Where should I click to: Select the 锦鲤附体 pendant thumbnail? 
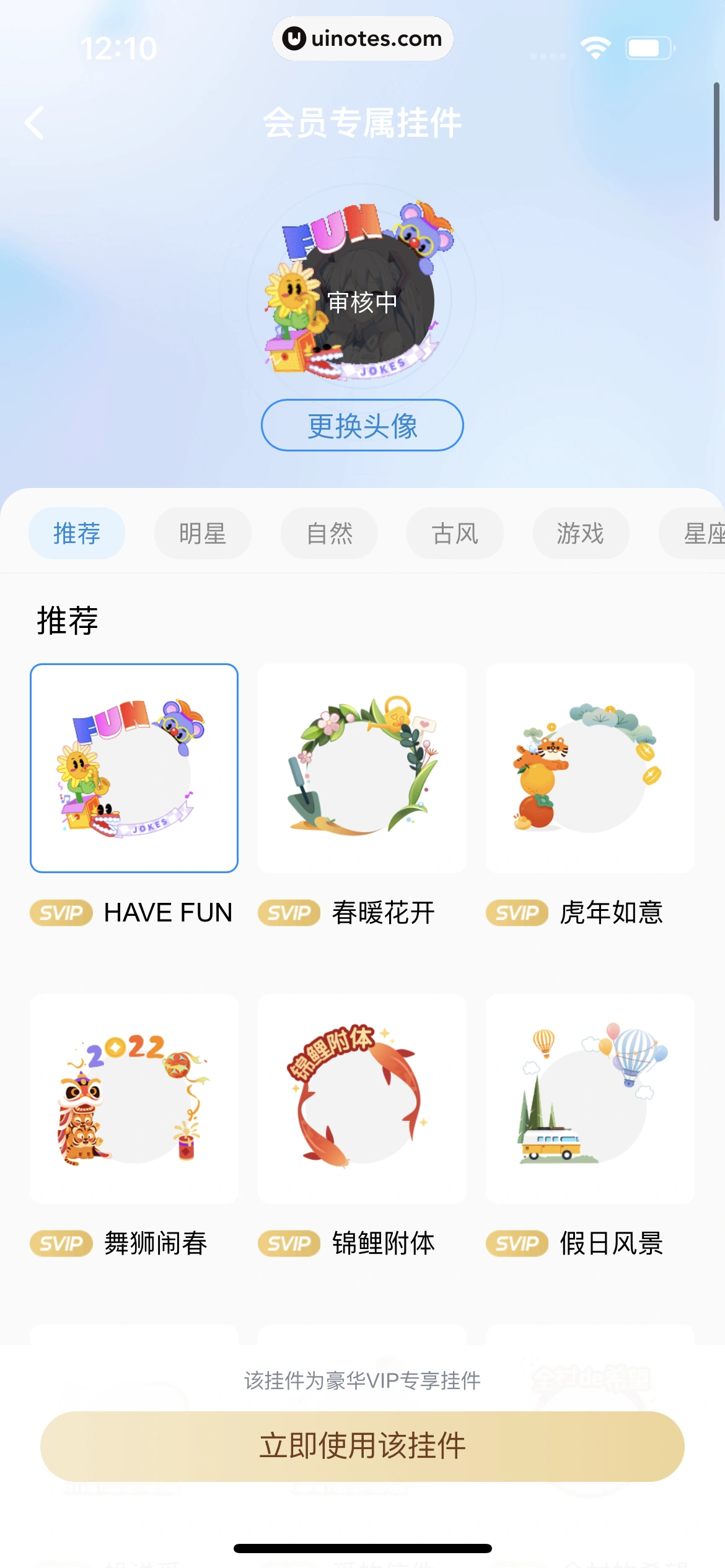point(361,1098)
